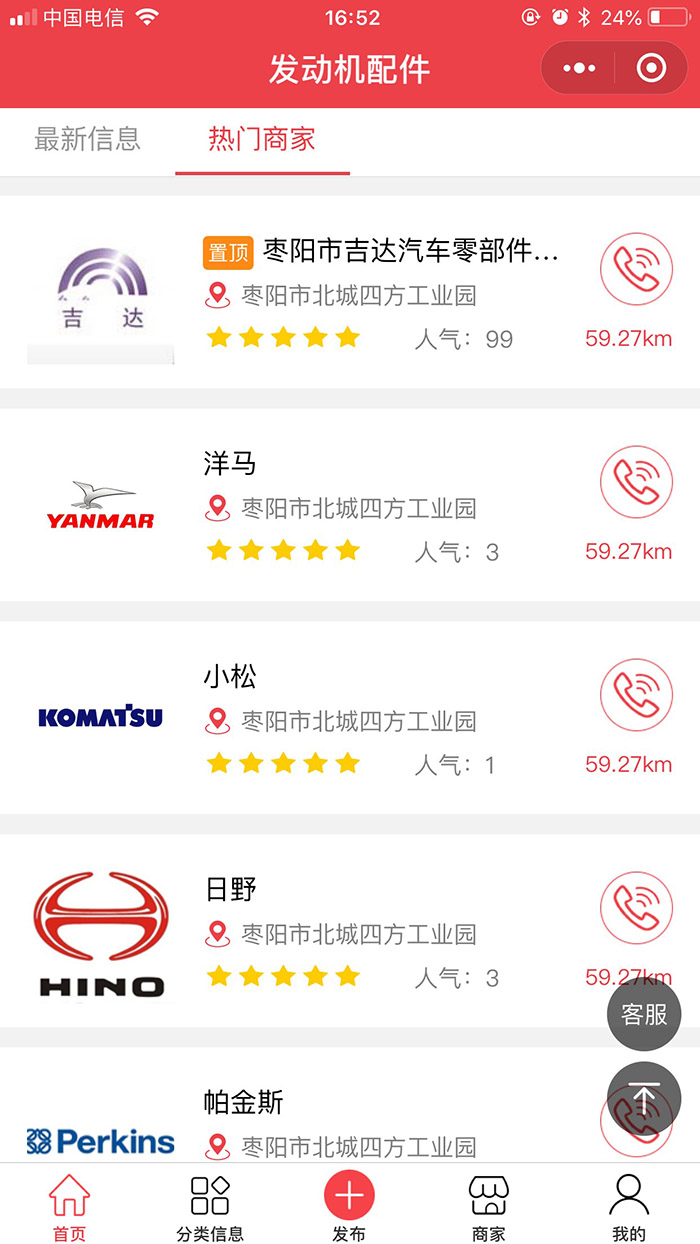The image size is (700, 1244).
Task: Open the 日野 merchant listing
Action: click(350, 931)
